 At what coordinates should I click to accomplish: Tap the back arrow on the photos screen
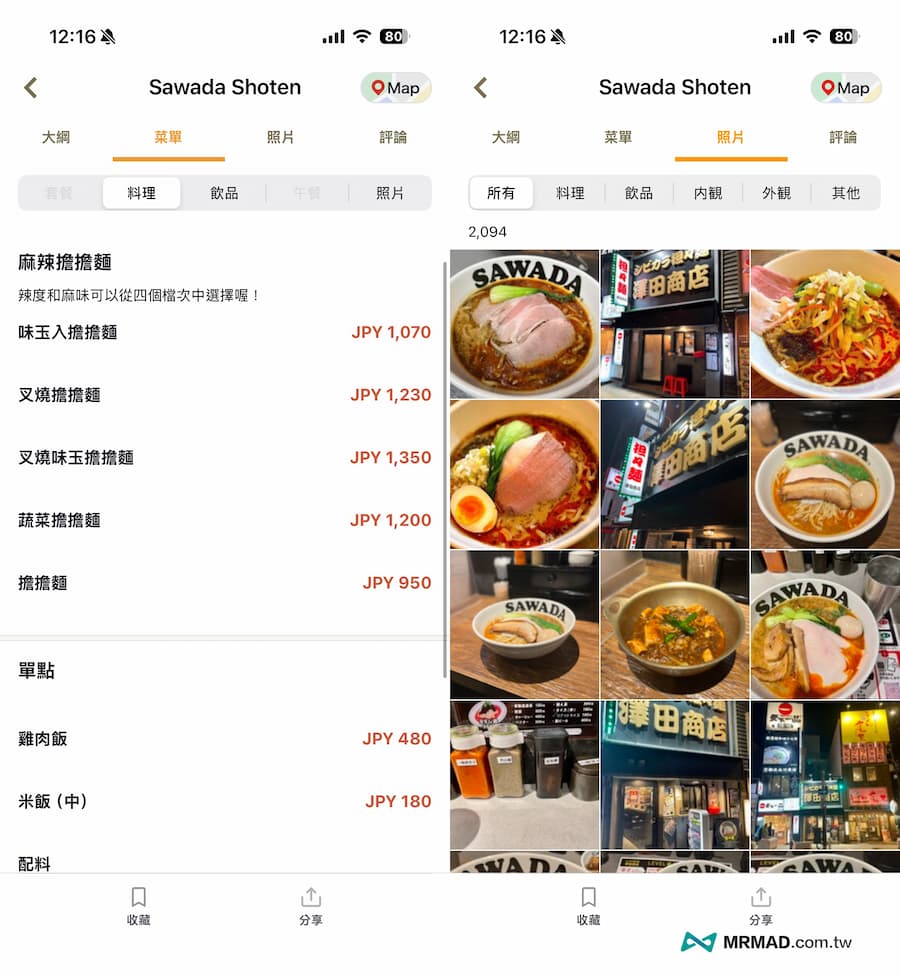481,88
